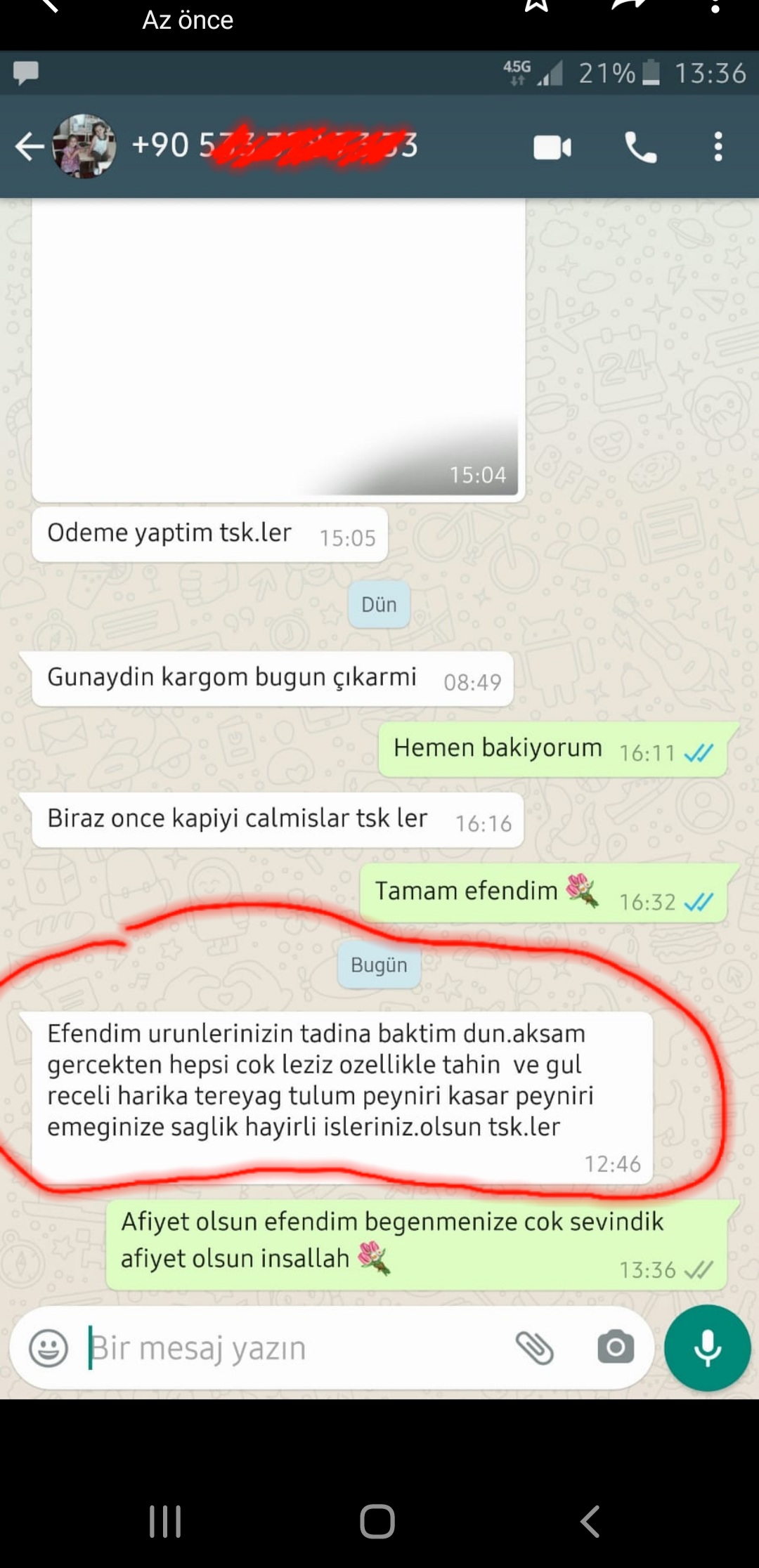Open the viewer's overflow menu
Image resolution: width=759 pixels, height=1568 pixels.
pos(715,7)
